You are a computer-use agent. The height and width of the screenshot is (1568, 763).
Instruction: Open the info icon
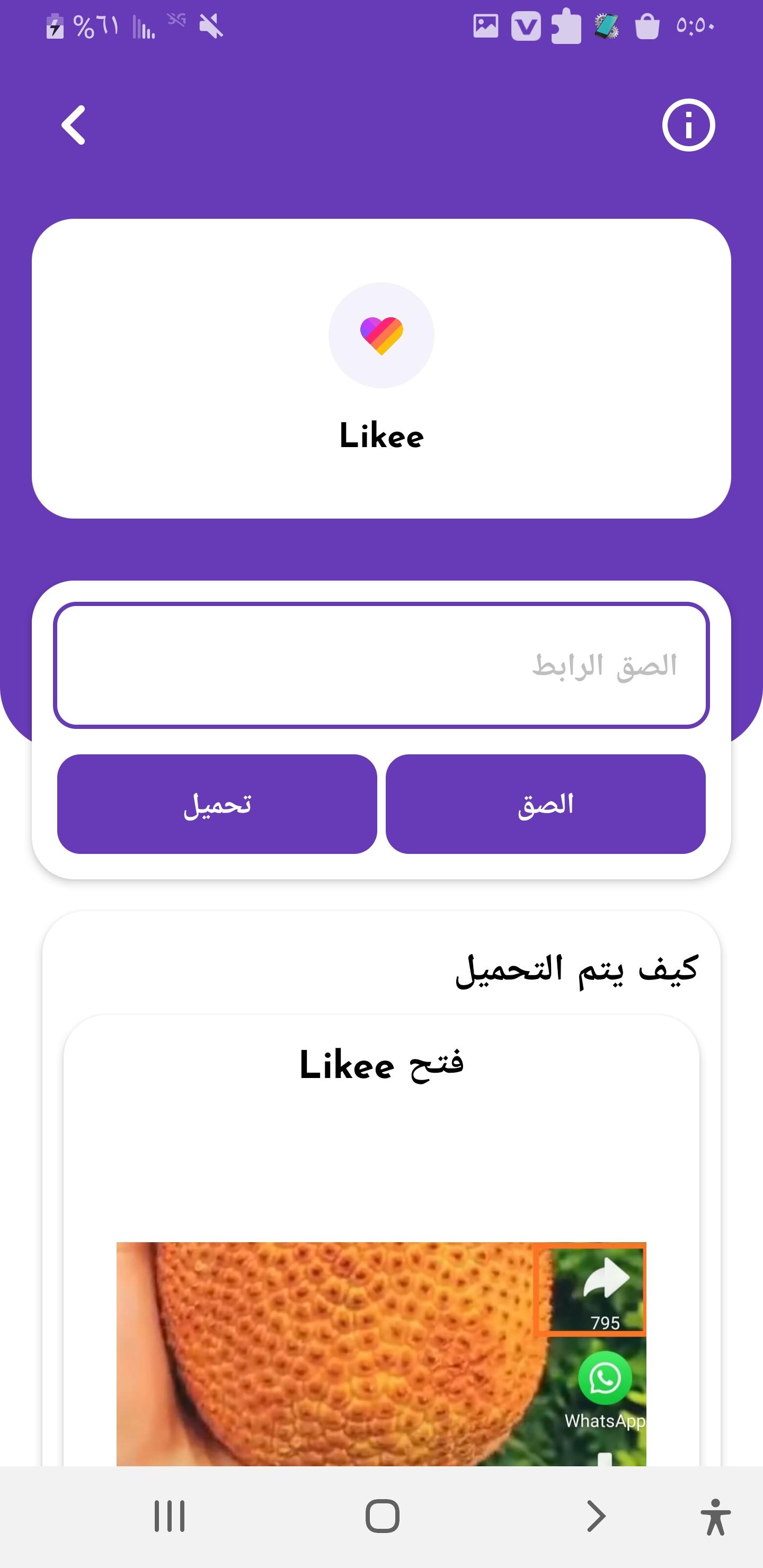pos(688,126)
